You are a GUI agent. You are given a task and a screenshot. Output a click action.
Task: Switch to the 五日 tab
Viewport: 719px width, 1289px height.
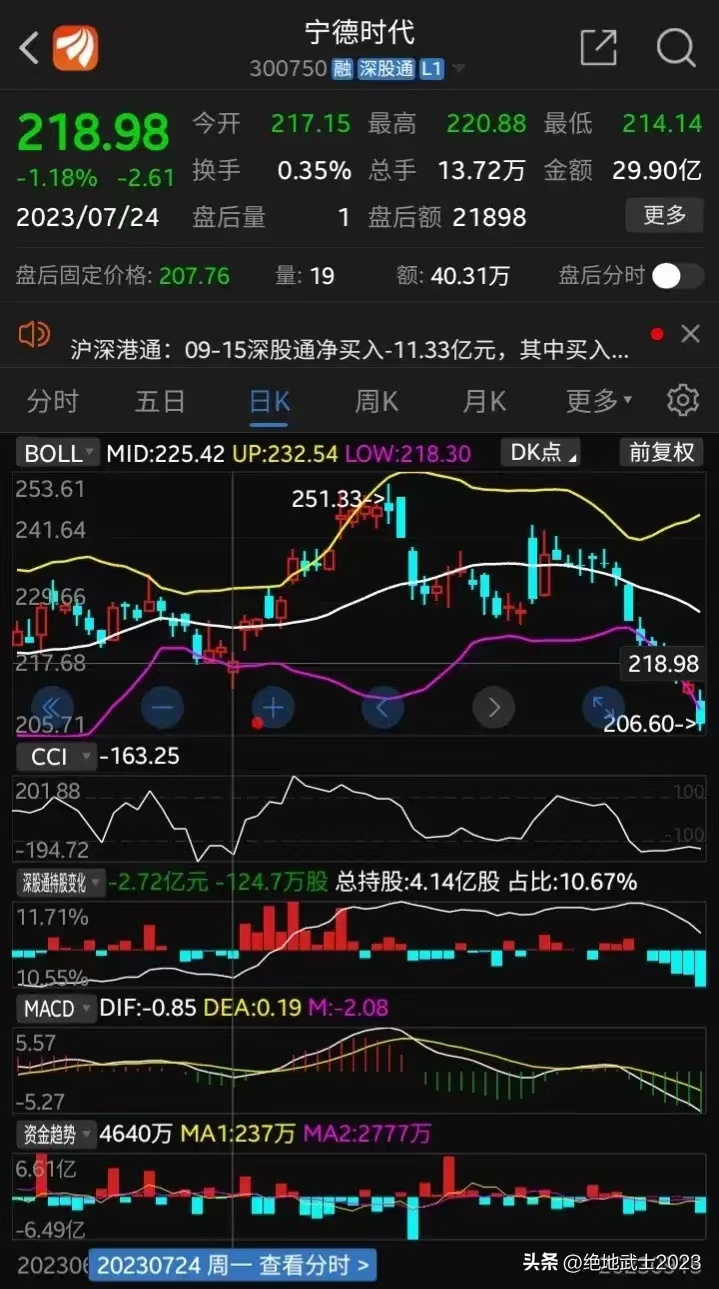click(160, 401)
